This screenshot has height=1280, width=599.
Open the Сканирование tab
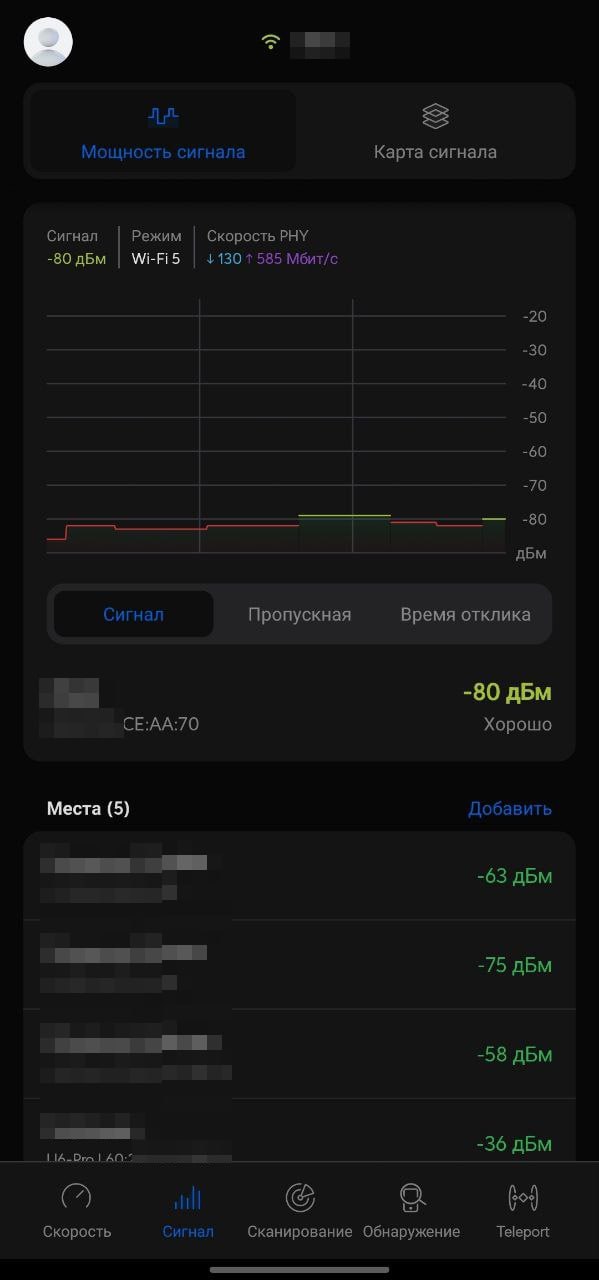pos(300,1211)
